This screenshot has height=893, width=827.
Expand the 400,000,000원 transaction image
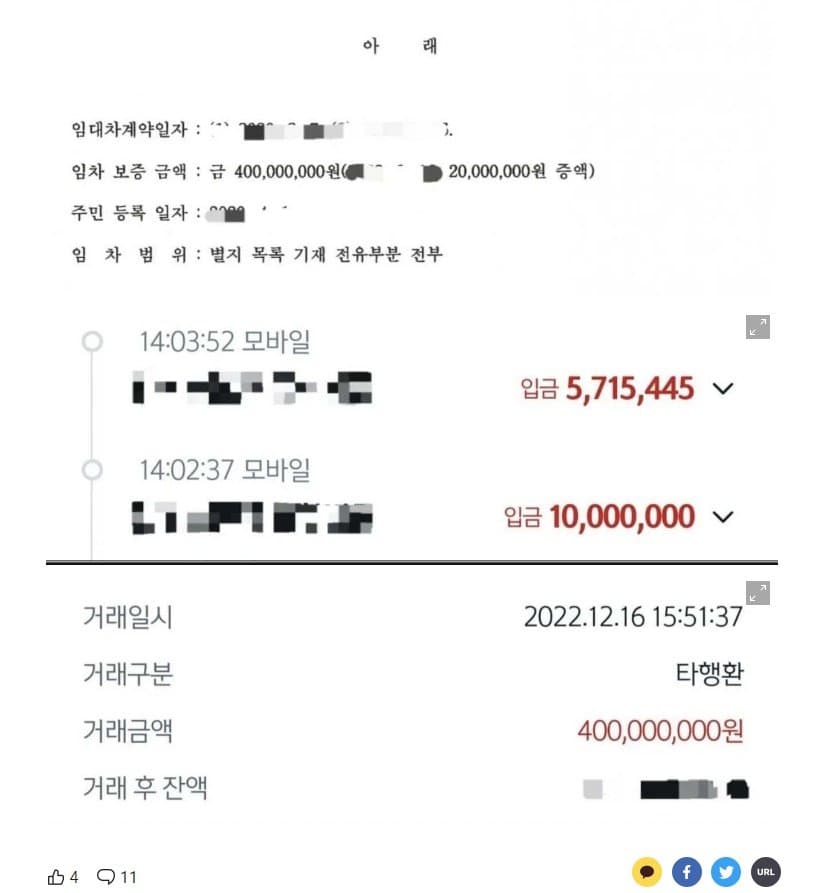point(758,591)
